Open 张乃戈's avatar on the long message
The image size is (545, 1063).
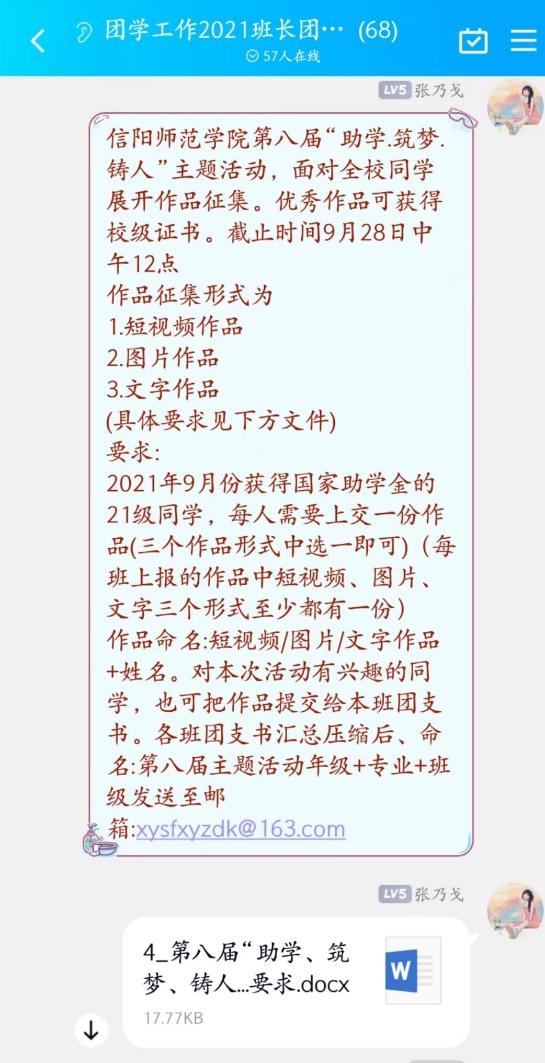click(x=515, y=106)
